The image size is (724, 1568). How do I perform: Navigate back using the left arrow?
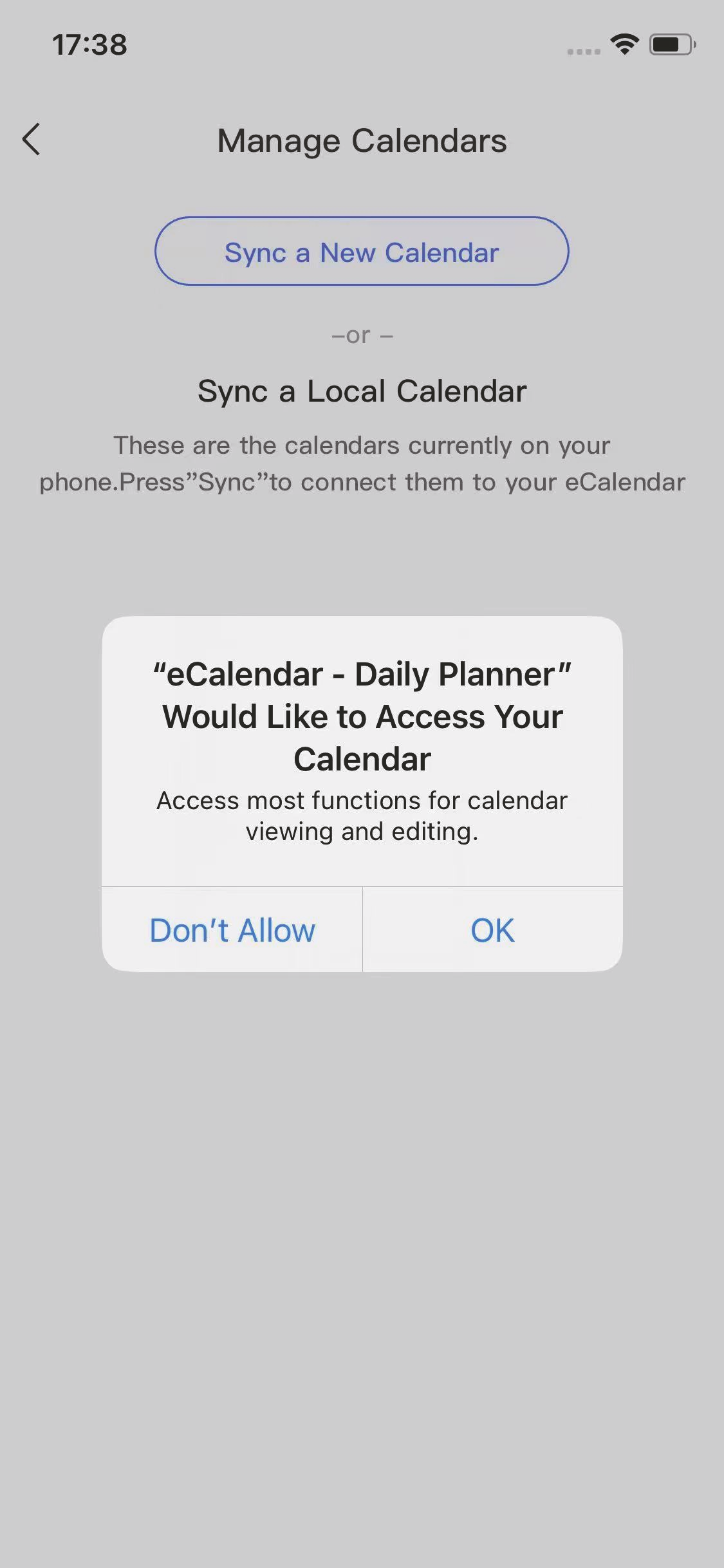pyautogui.click(x=32, y=140)
